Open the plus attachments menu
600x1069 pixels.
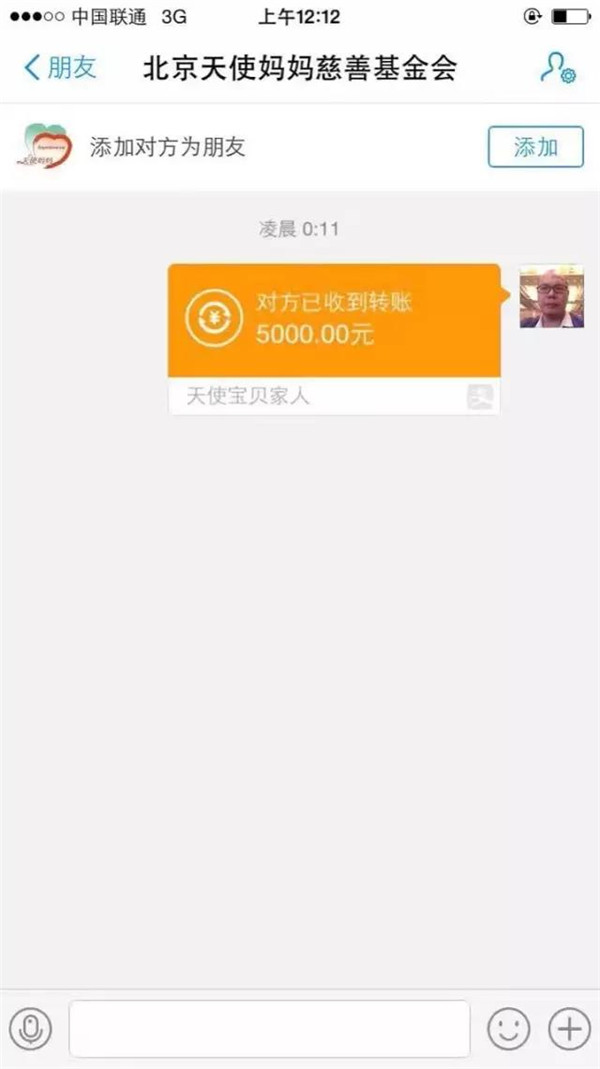[569, 1027]
